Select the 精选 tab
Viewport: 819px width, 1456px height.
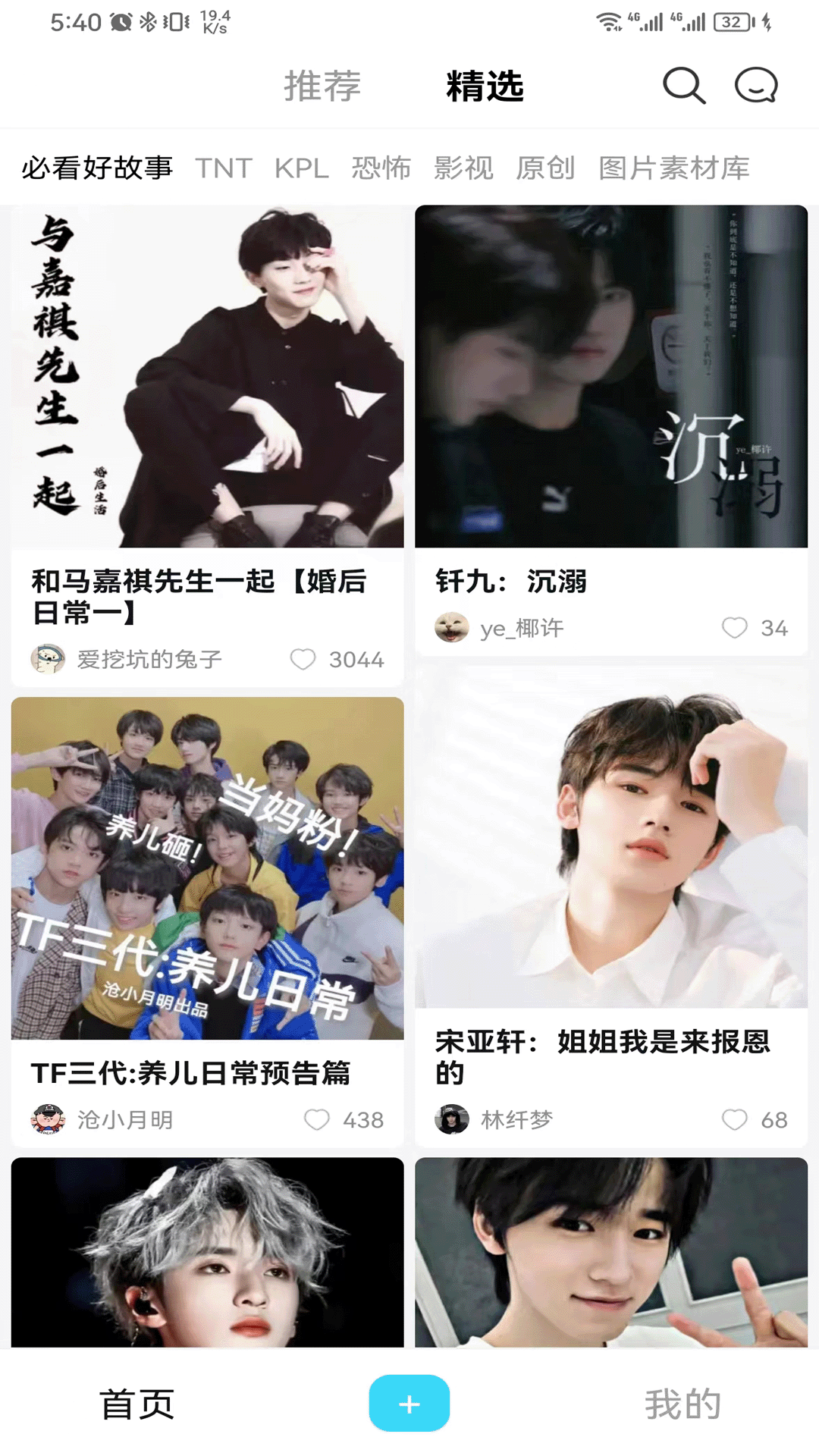(x=485, y=86)
